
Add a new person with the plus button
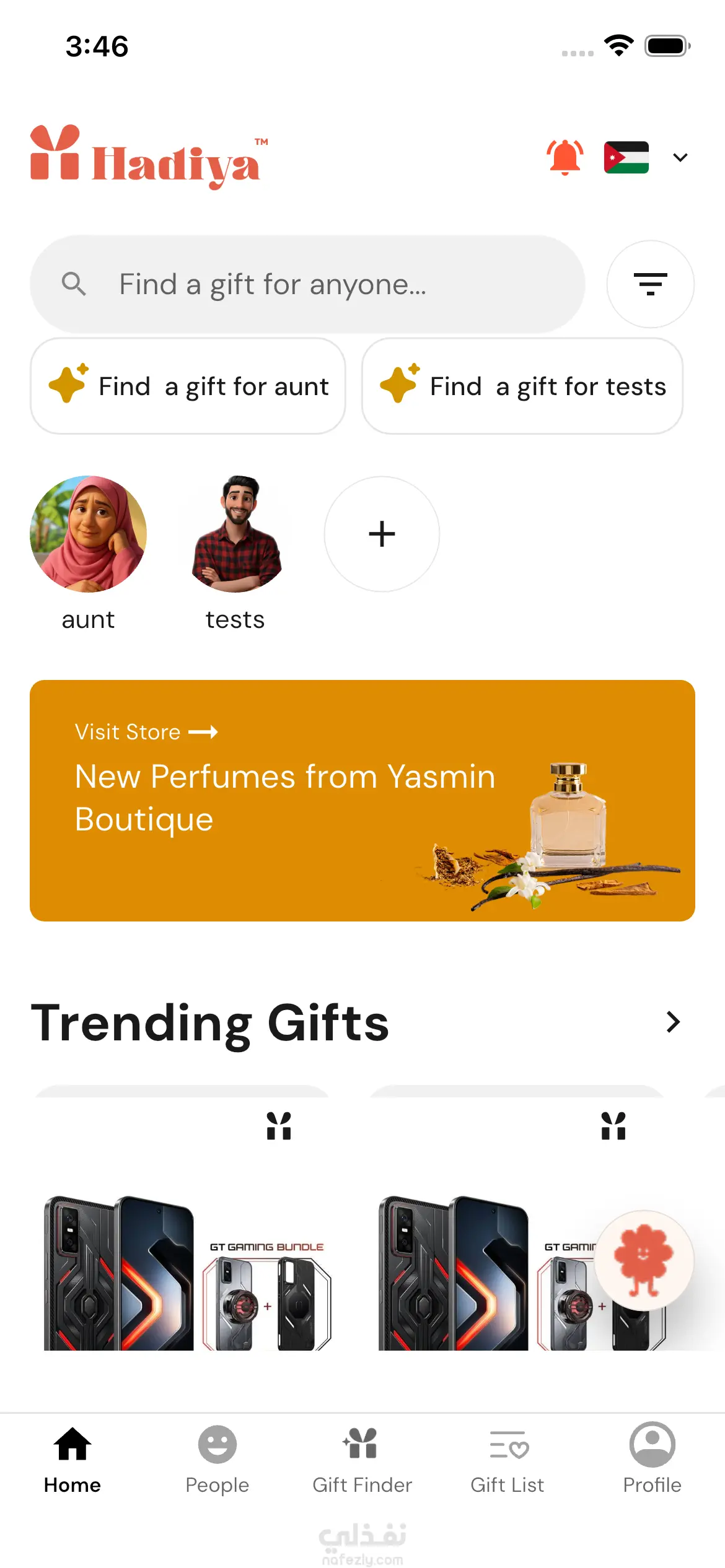pos(382,534)
